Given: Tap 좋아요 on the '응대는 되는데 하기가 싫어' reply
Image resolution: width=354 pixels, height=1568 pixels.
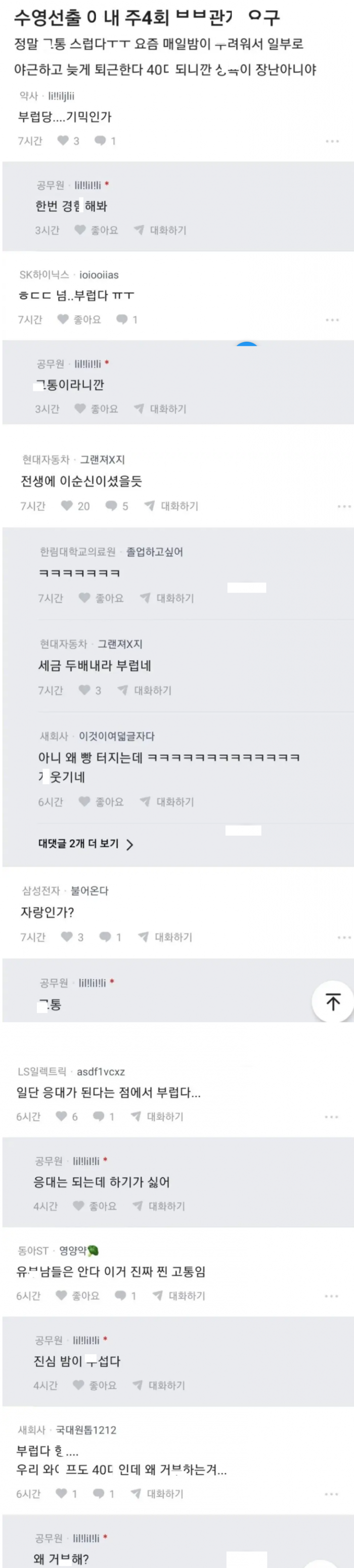Looking at the screenshot, I should point(95,1206).
